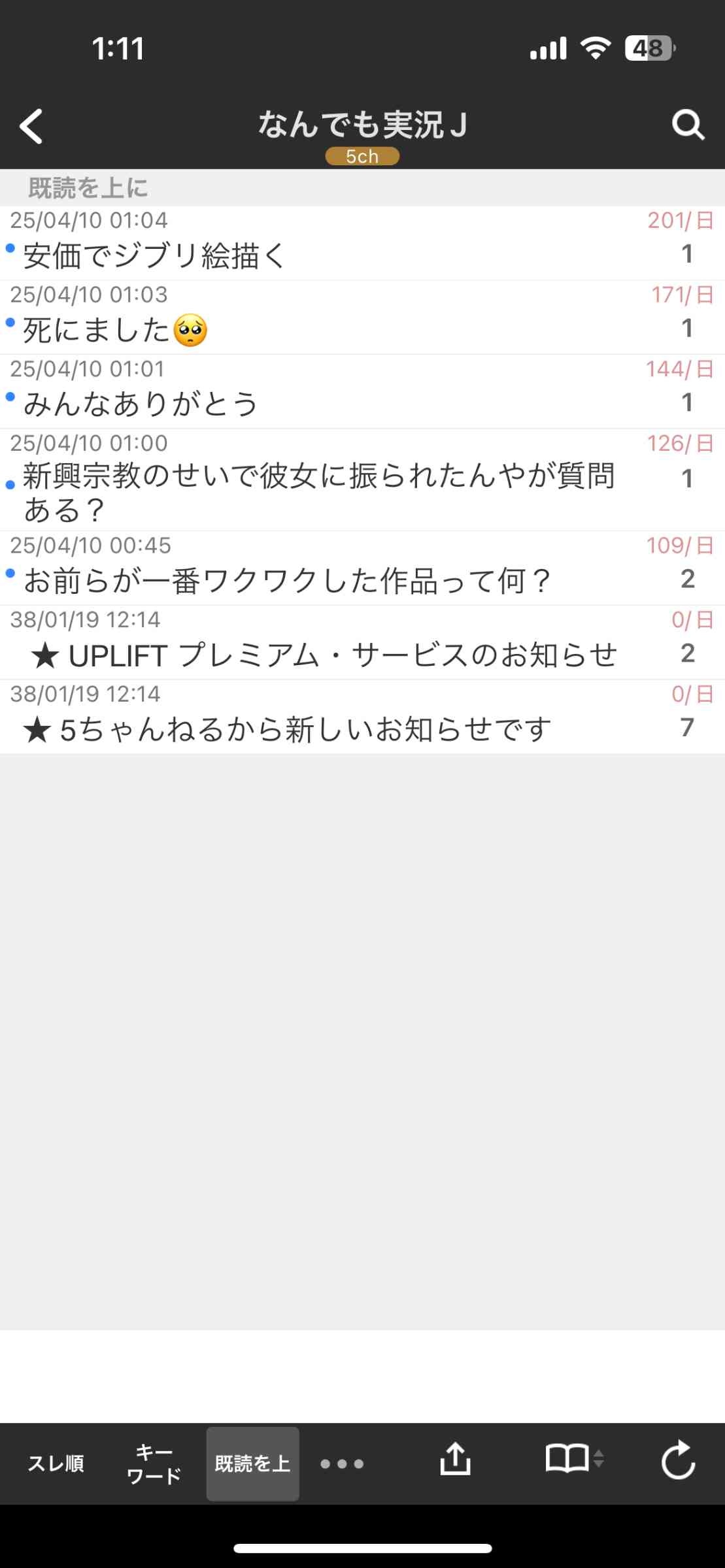Open thread お前らが一番ワクワクした作品って何？

pyautogui.click(x=288, y=581)
